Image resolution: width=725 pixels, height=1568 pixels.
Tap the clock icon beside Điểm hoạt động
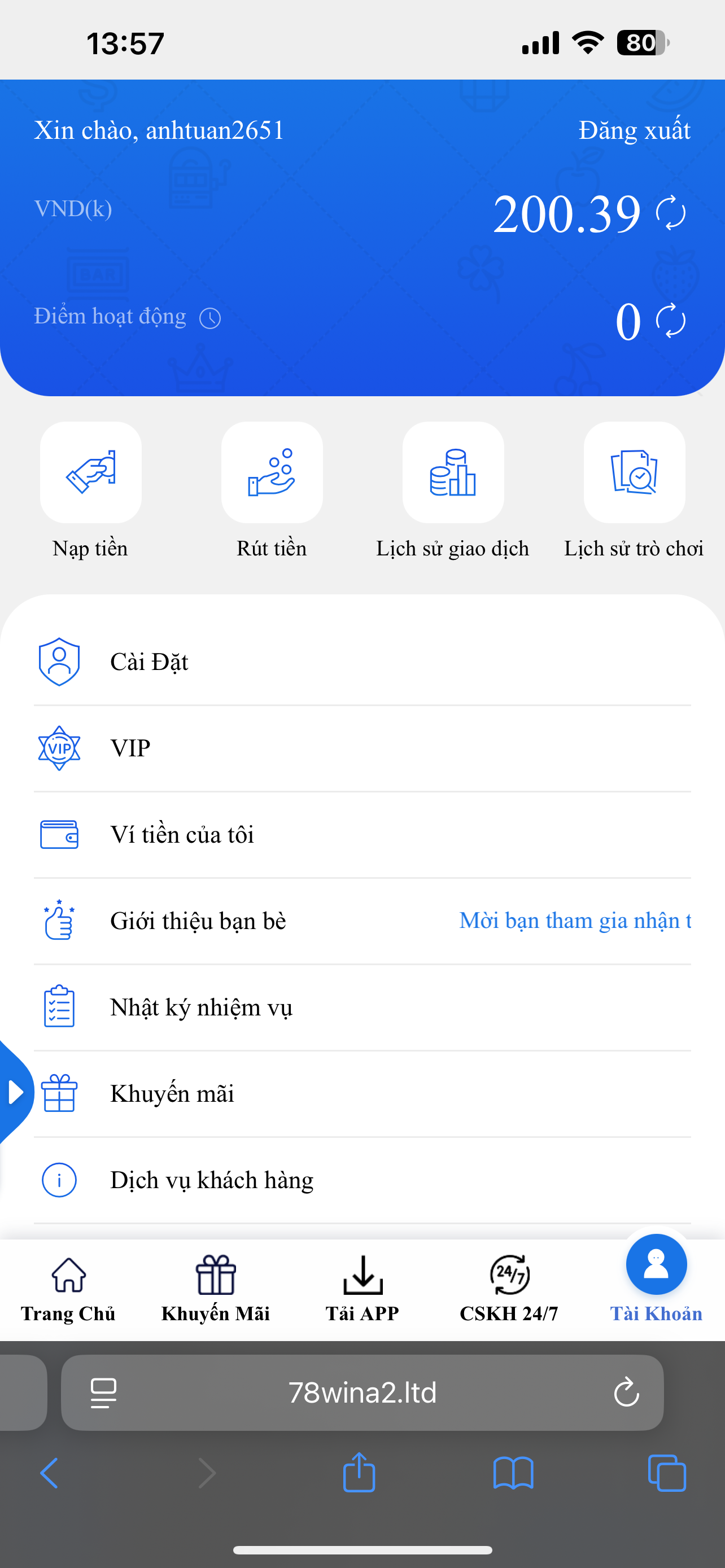point(210,318)
